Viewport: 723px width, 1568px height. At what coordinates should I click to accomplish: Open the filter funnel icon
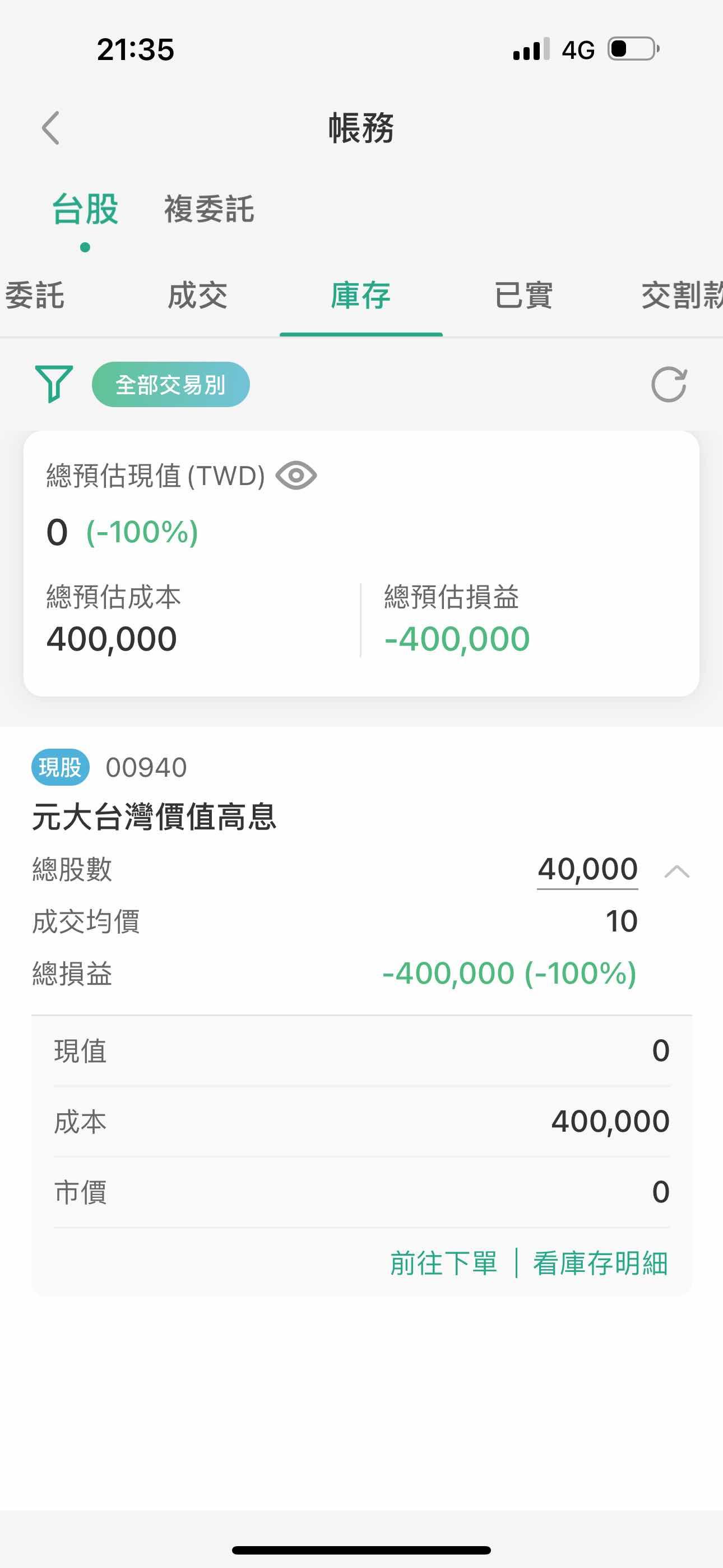[54, 384]
